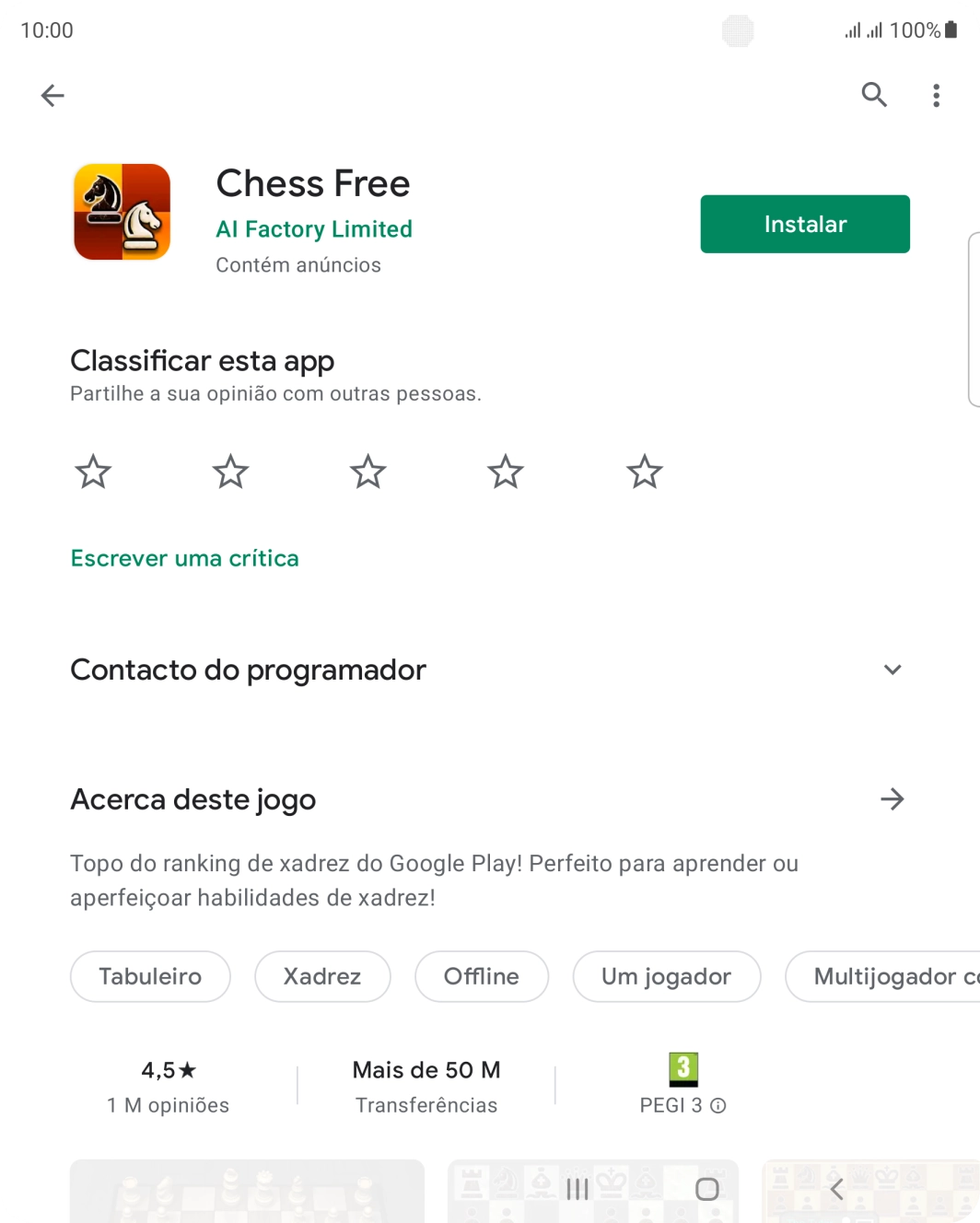Open the three-dot overflow menu
The height and width of the screenshot is (1223, 980).
(x=937, y=95)
